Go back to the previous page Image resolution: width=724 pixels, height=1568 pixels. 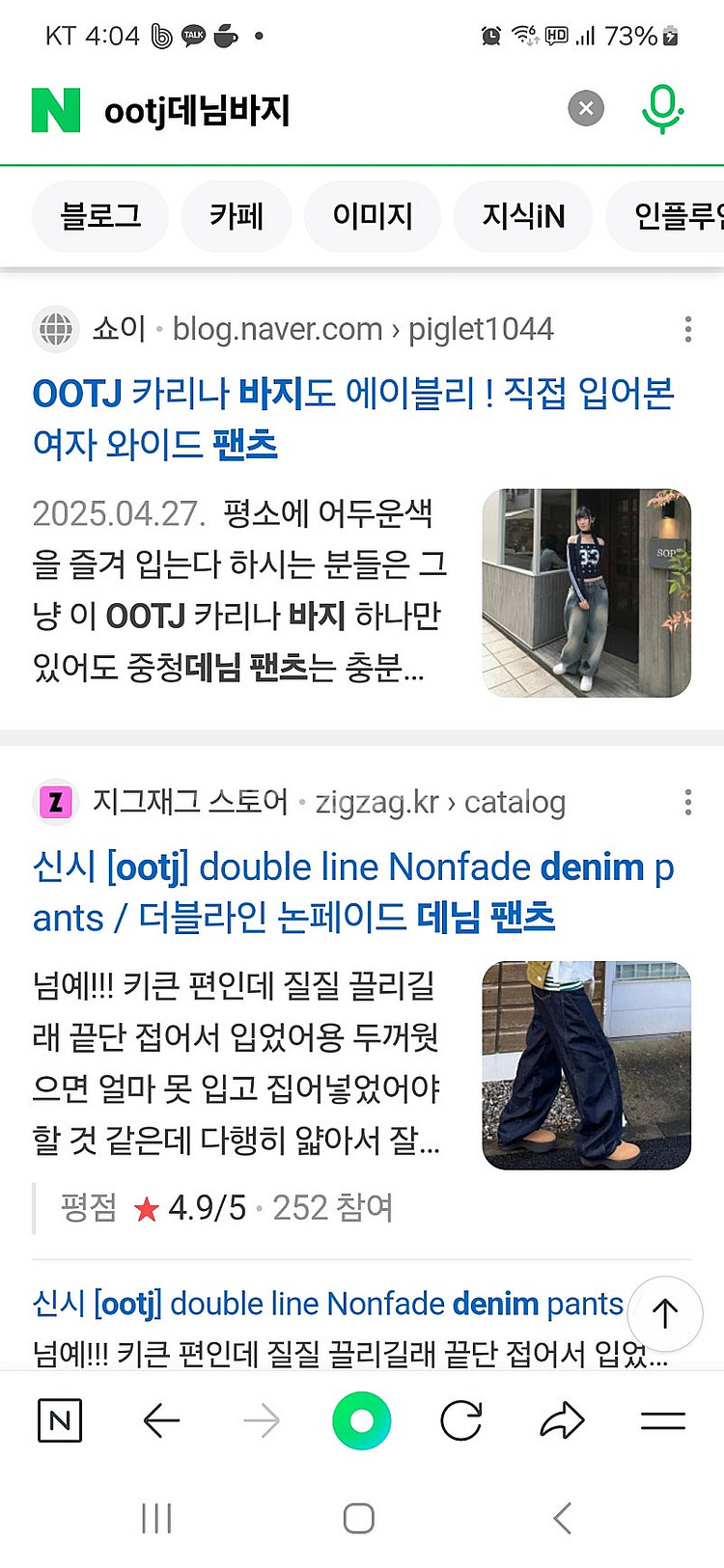tap(161, 1420)
